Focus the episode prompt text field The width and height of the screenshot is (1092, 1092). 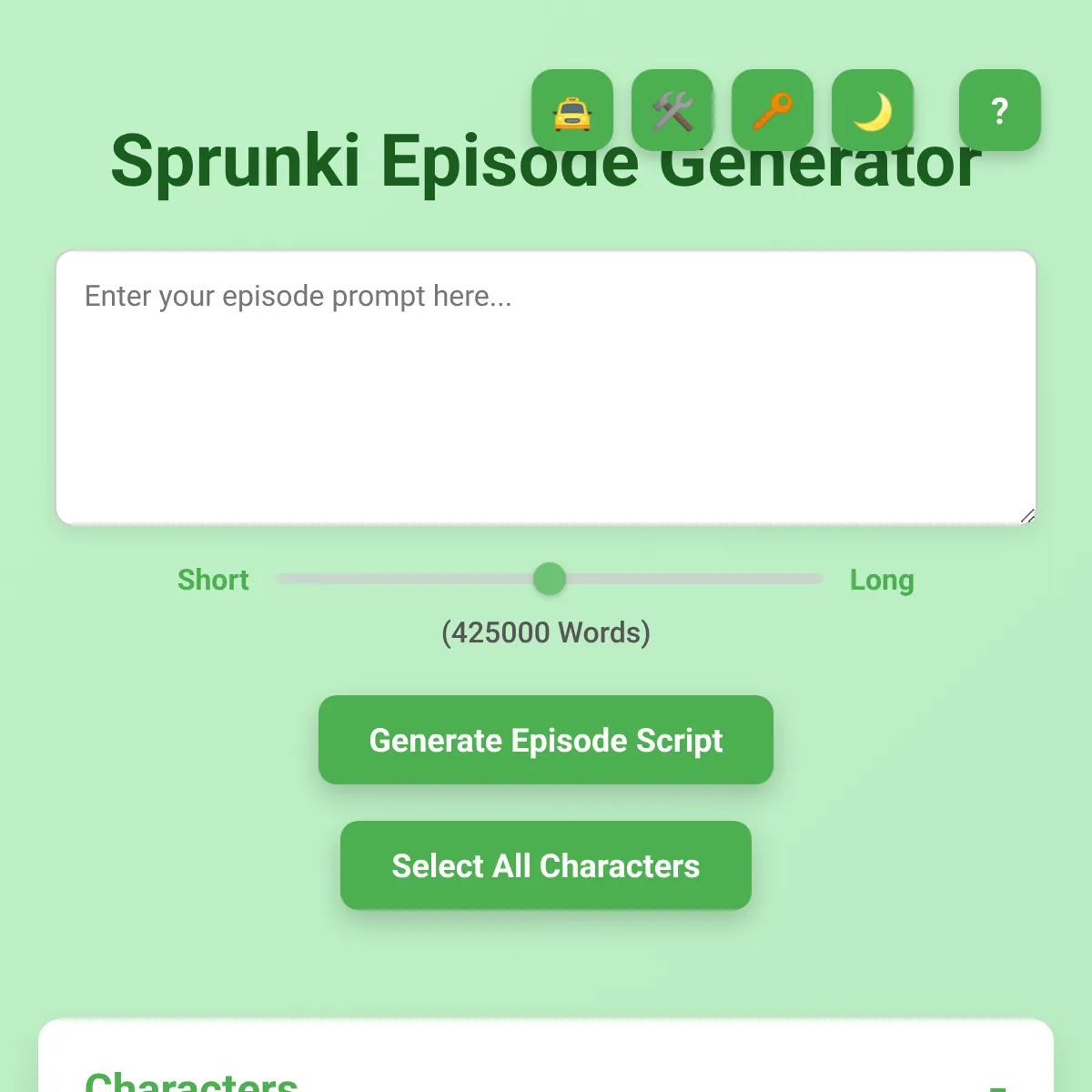click(546, 388)
